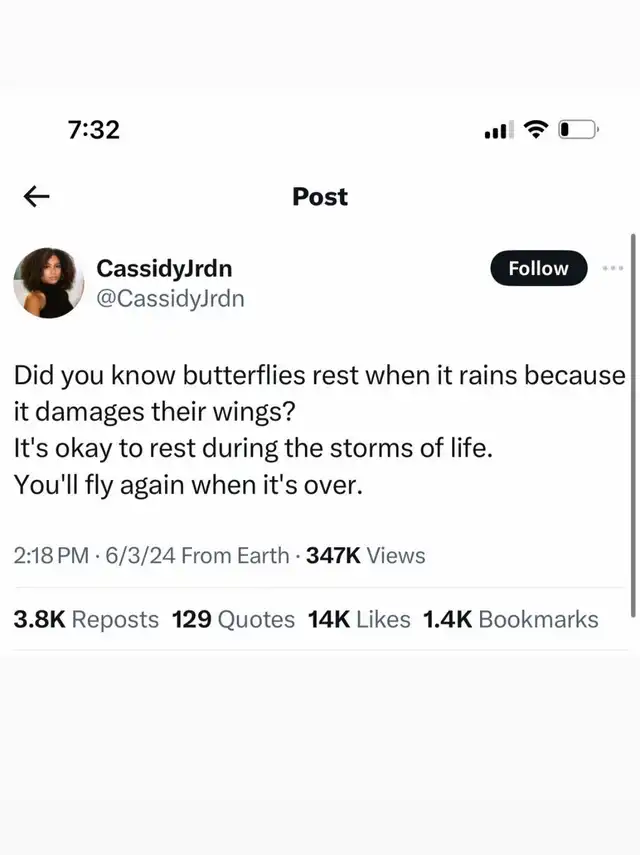Follow the CassidyJrdn account

[538, 268]
